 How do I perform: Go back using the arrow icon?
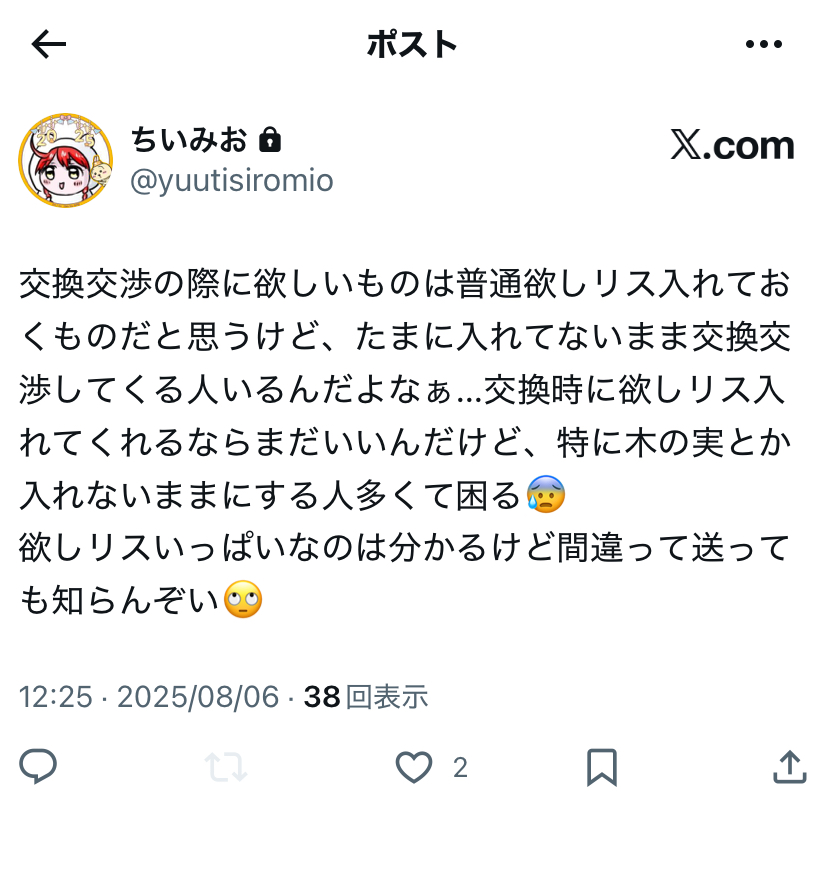[x=48, y=44]
